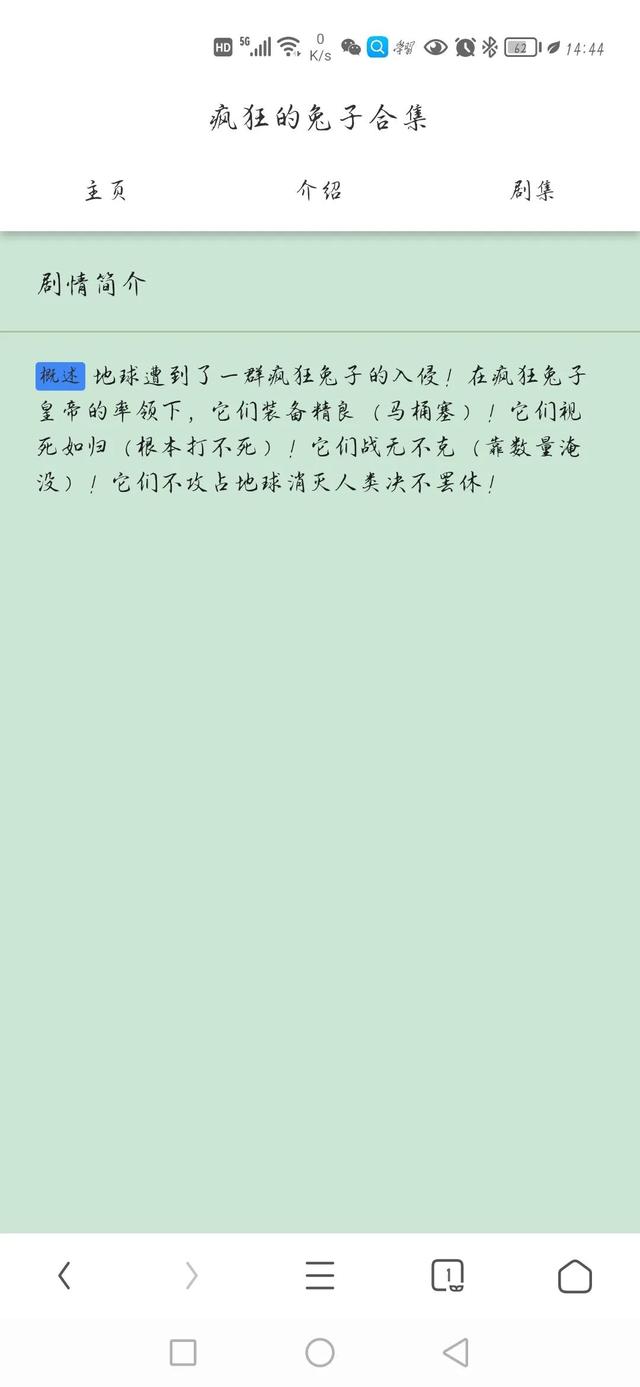This screenshot has width=640, height=1387.
Task: Switch to the 主页 tab
Action: pyautogui.click(x=106, y=191)
